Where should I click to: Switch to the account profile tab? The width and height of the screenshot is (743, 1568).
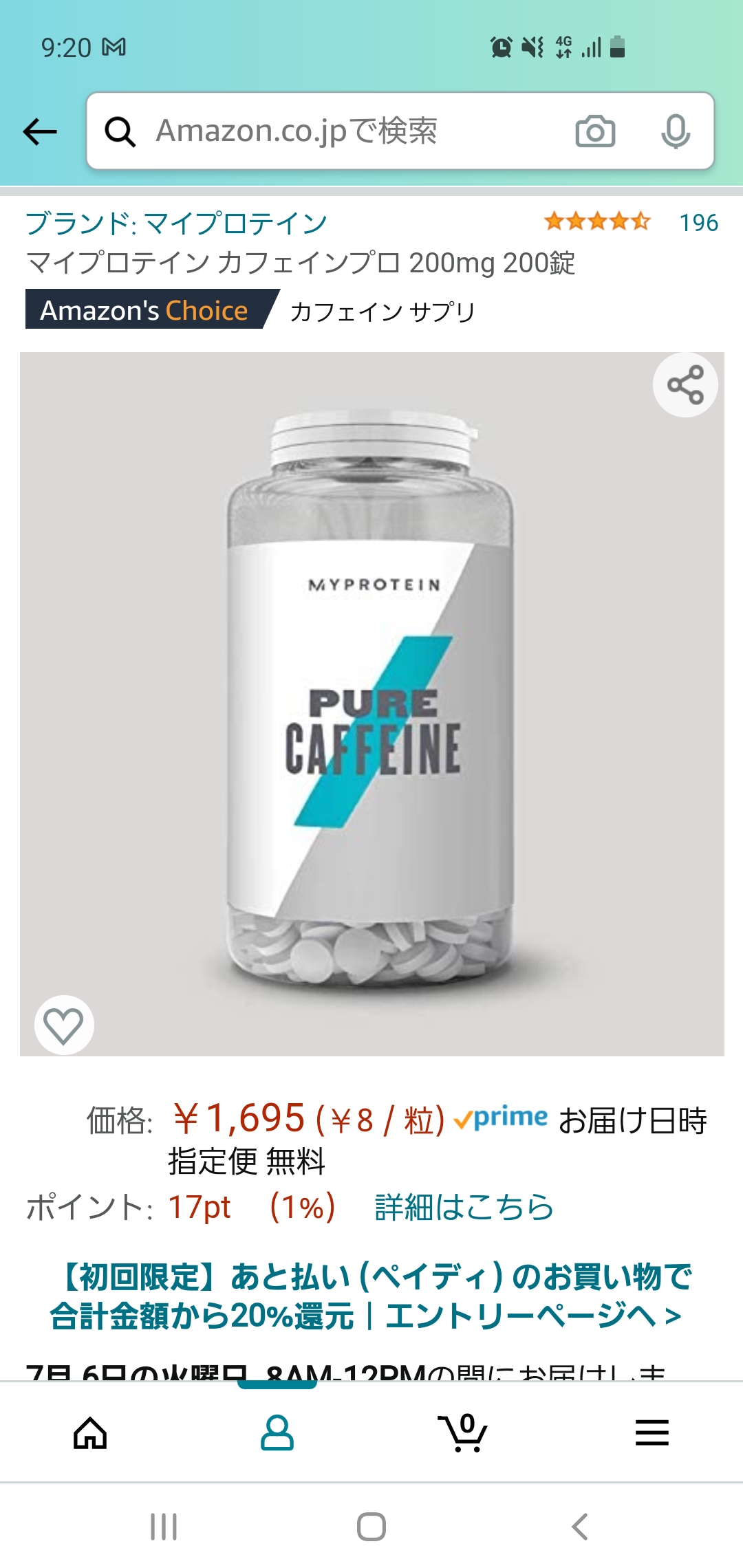[x=277, y=1433]
